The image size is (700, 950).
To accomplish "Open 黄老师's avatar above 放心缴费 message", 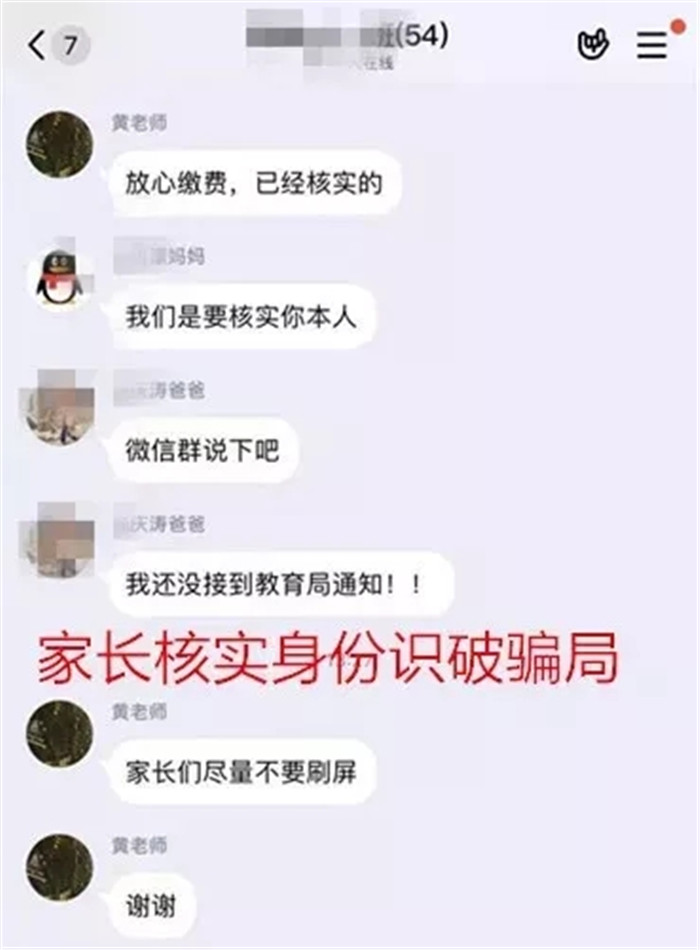I will click(59, 145).
